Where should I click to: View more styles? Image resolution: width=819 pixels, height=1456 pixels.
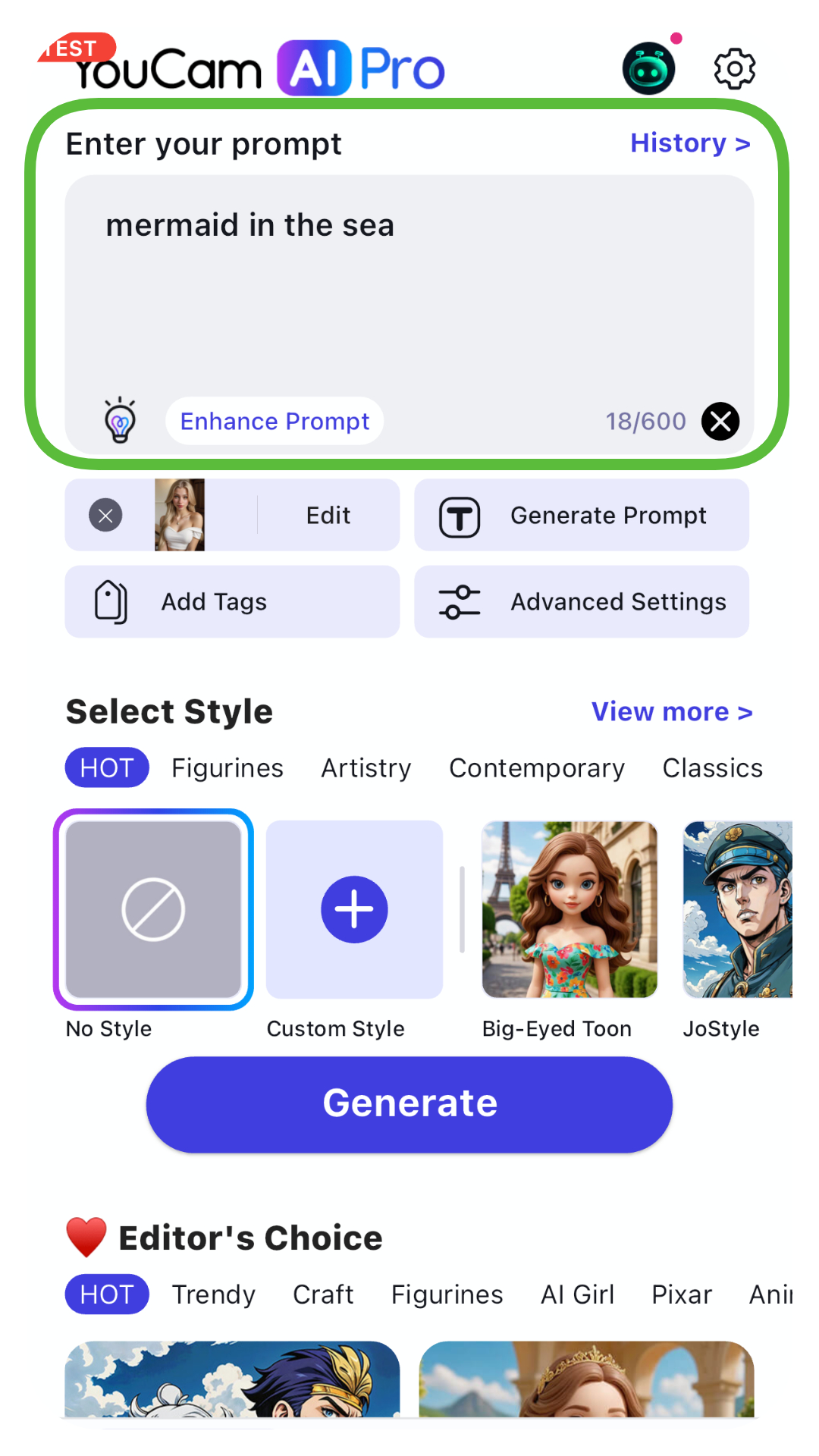click(x=671, y=711)
